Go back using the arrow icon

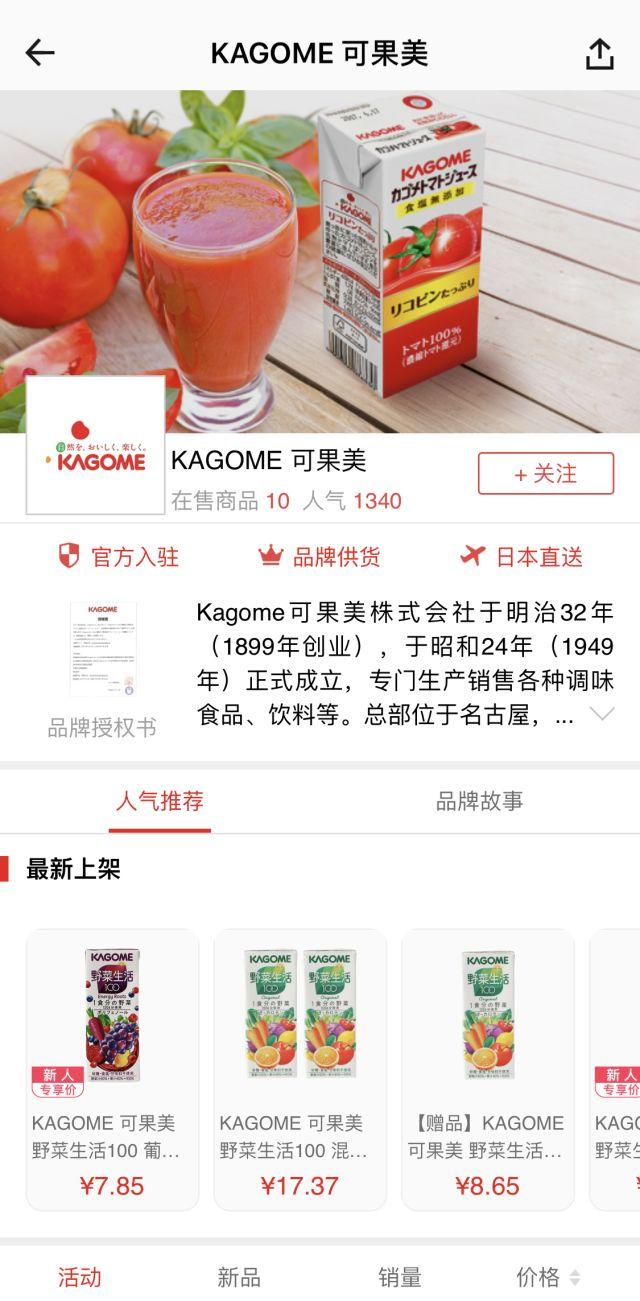click(x=40, y=53)
